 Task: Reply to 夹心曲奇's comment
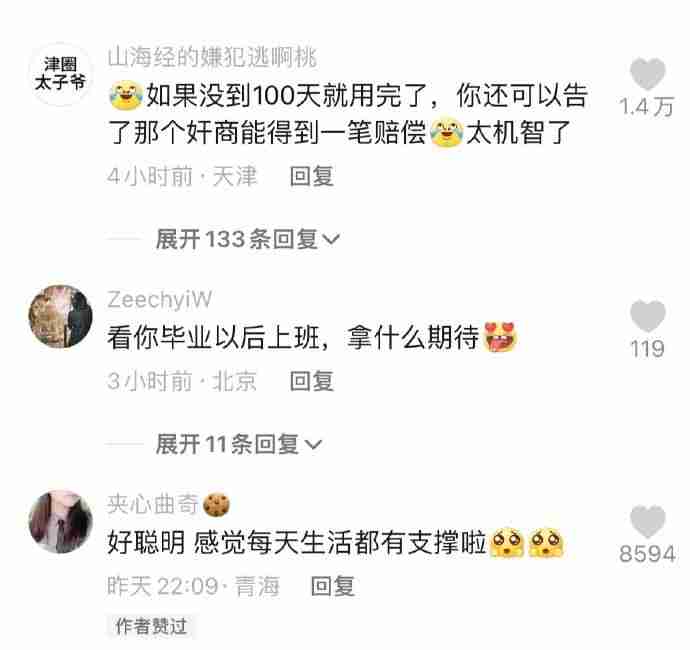(333, 586)
